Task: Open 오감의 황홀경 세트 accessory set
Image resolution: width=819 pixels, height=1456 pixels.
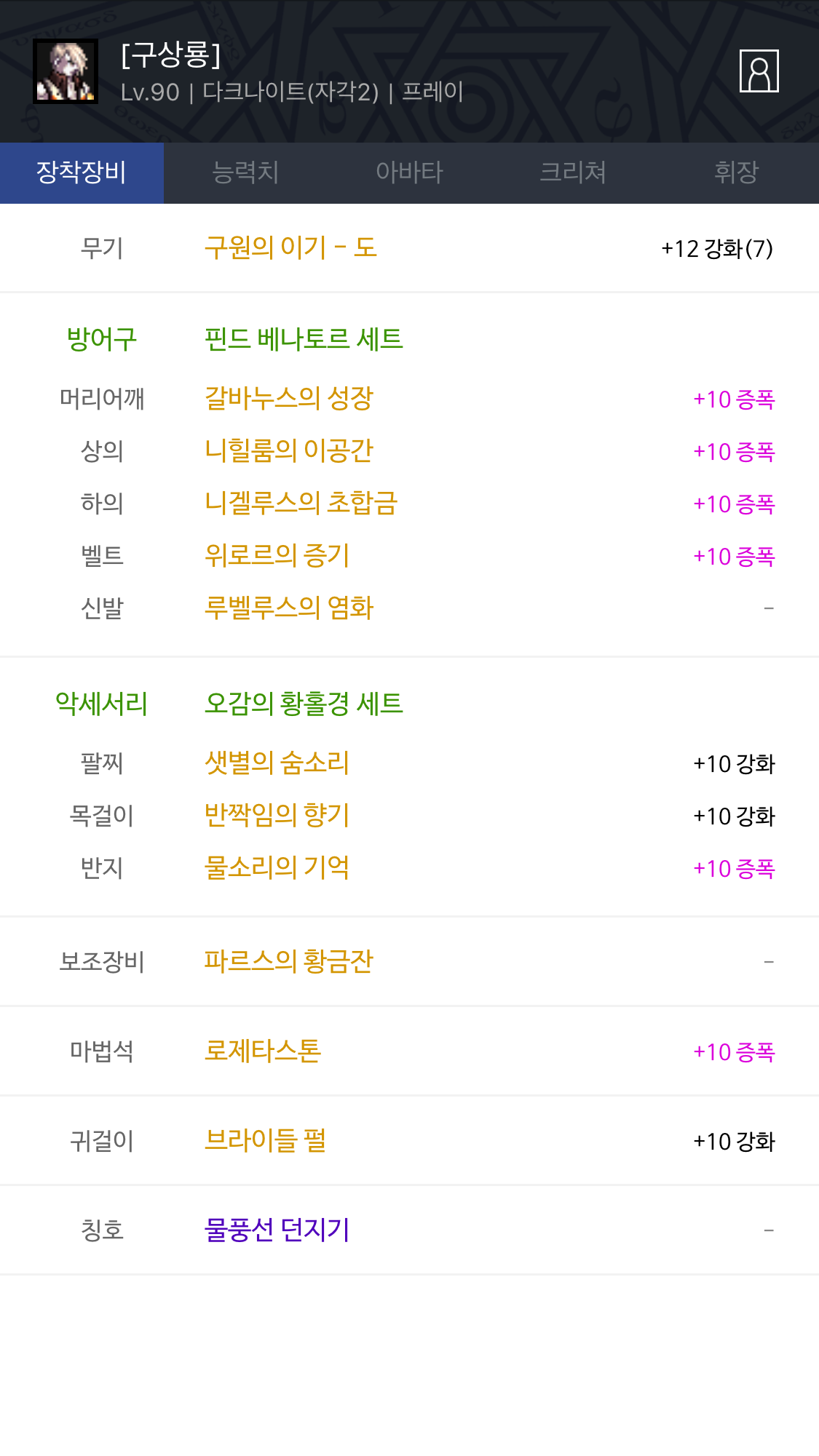Action: (x=304, y=704)
